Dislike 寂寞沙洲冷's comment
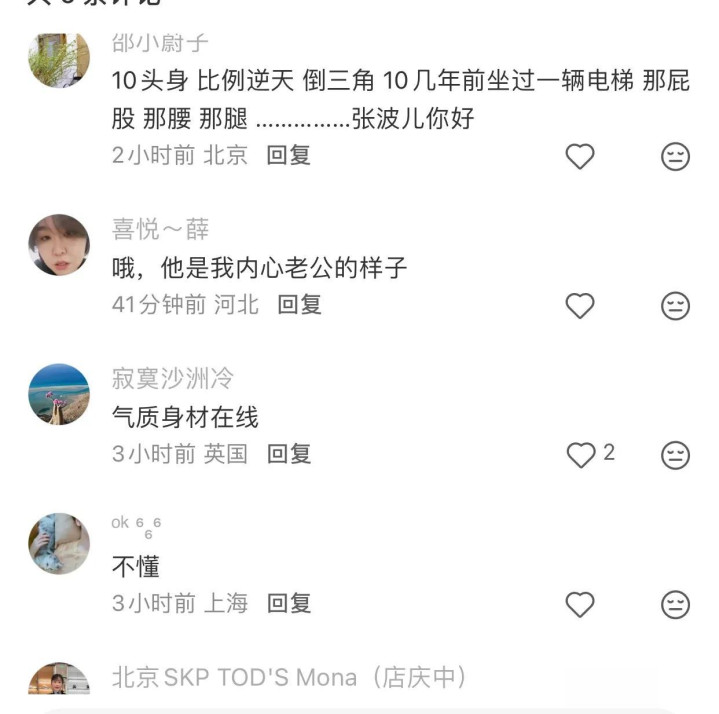 (x=676, y=455)
